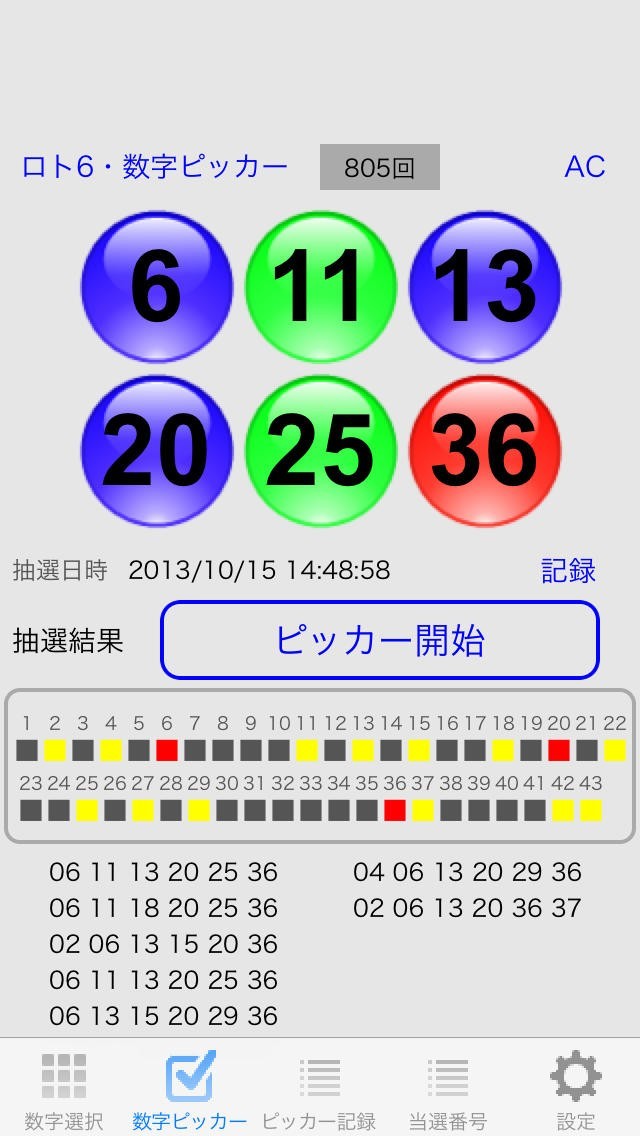Go to the 当選番号 tab
The height and width of the screenshot is (1136, 640).
(447, 1090)
